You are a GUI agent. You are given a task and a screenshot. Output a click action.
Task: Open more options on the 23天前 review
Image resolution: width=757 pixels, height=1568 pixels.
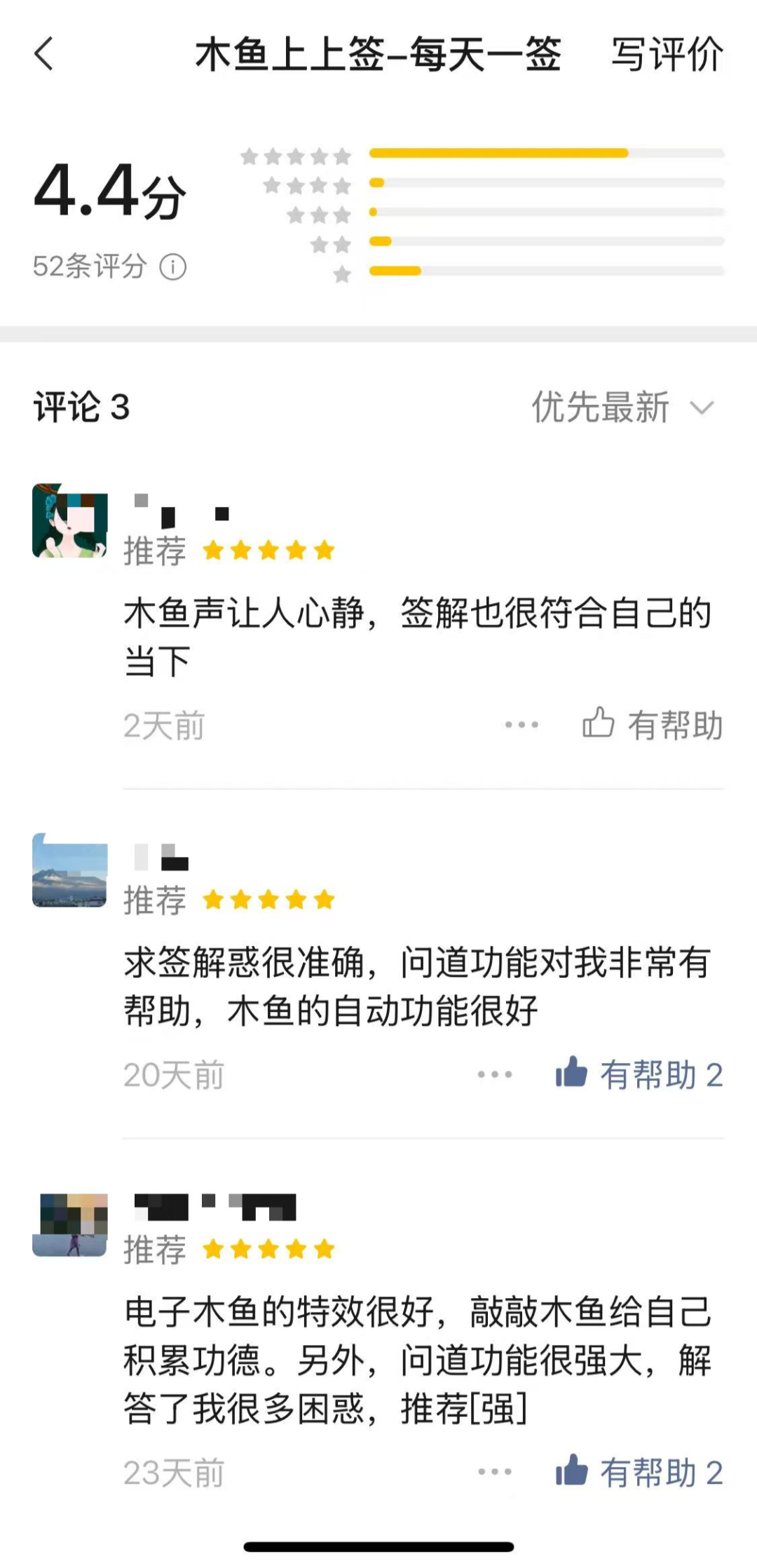click(495, 1472)
